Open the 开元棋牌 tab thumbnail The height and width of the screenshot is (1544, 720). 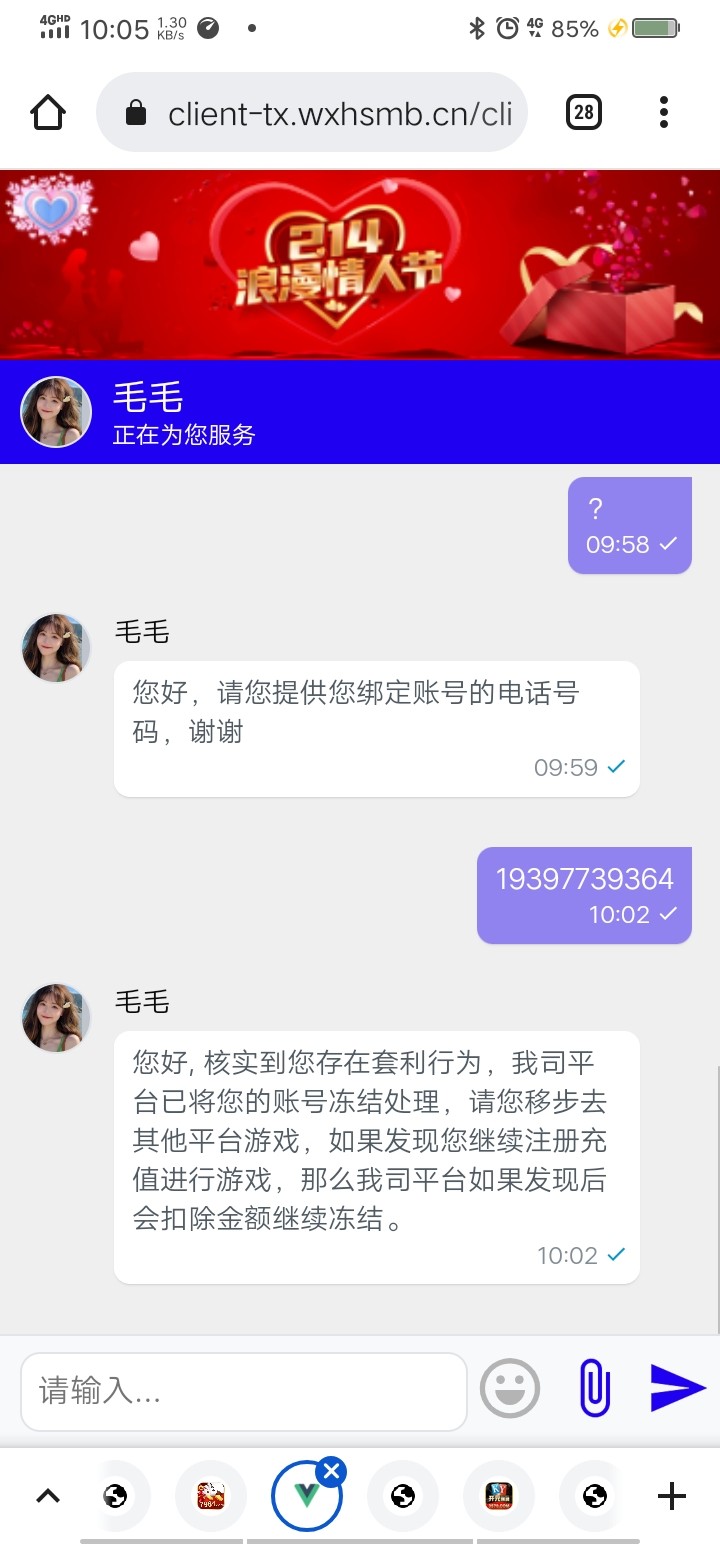tap(499, 1497)
